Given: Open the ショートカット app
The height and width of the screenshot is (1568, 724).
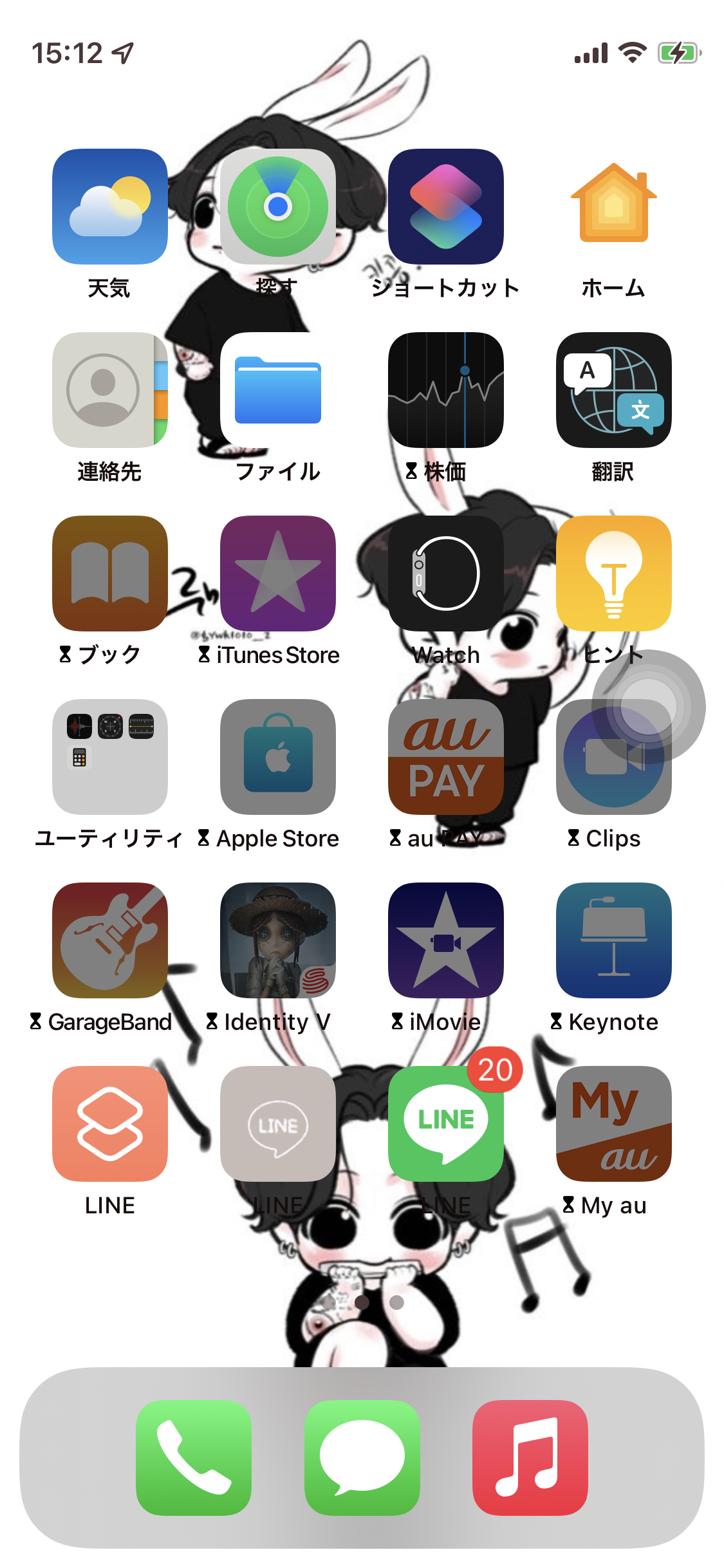Looking at the screenshot, I should pyautogui.click(x=446, y=207).
